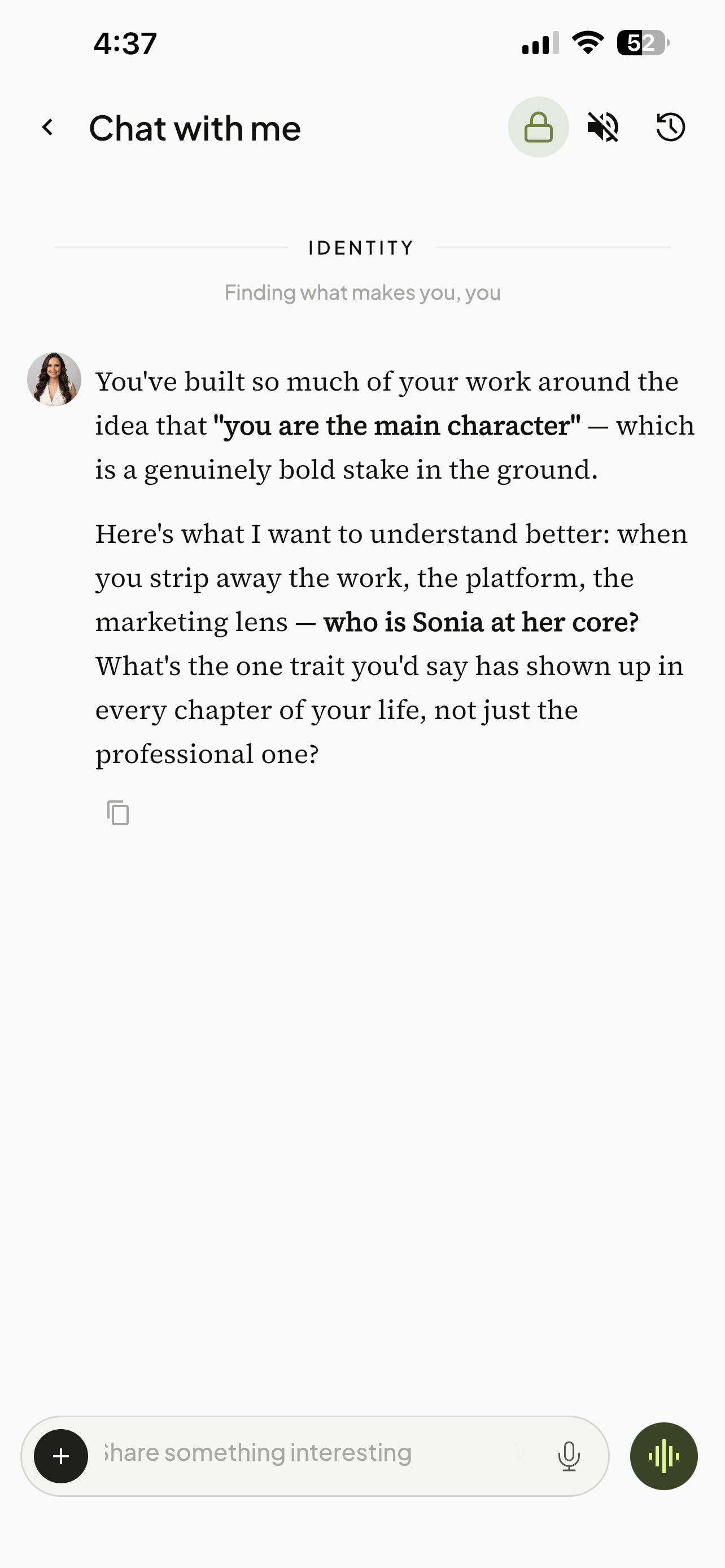The height and width of the screenshot is (1568, 725).
Task: Tap the green lock privacy icon
Action: point(538,127)
